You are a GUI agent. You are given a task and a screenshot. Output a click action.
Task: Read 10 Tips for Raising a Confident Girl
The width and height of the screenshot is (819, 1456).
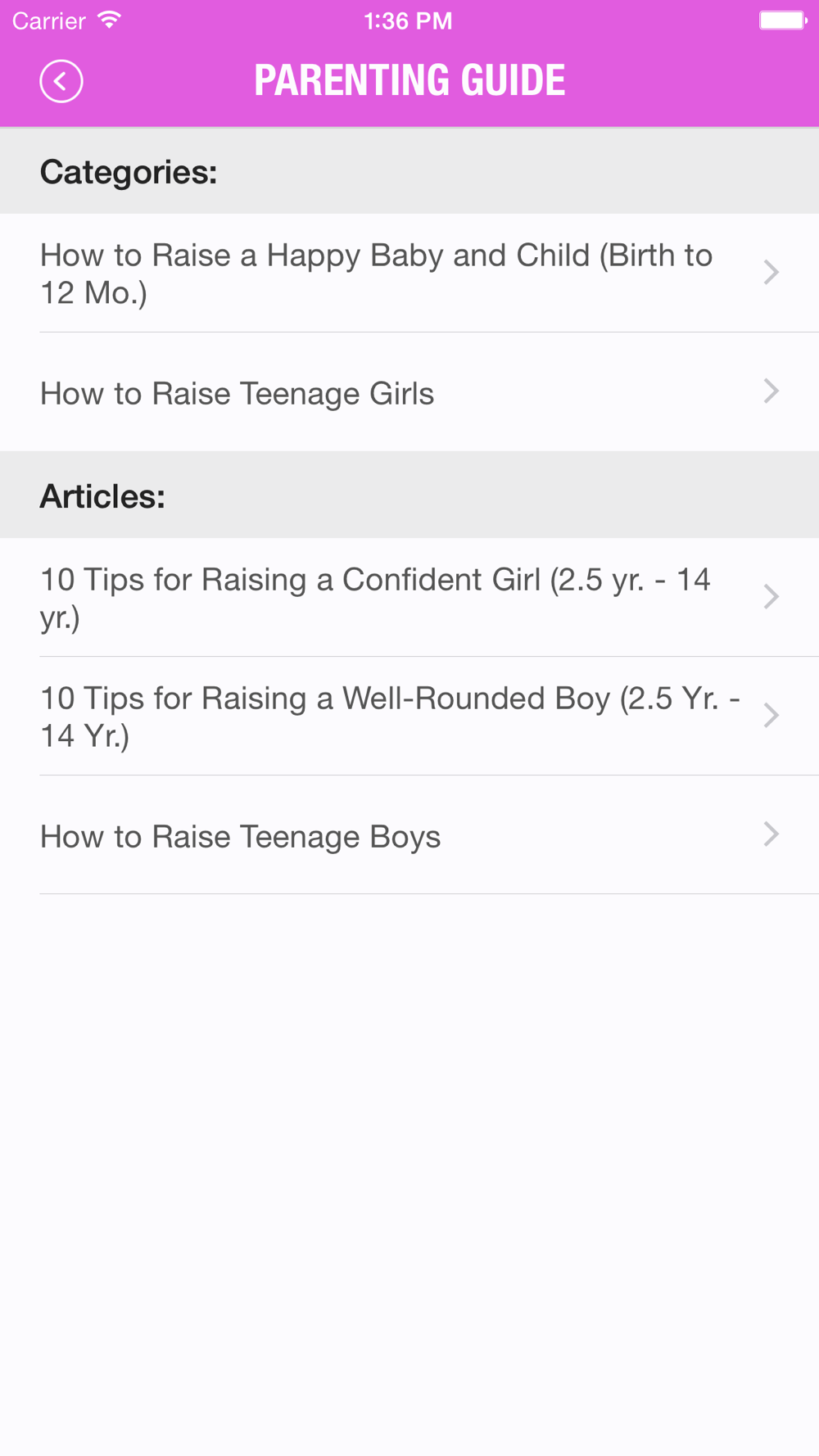click(409, 597)
